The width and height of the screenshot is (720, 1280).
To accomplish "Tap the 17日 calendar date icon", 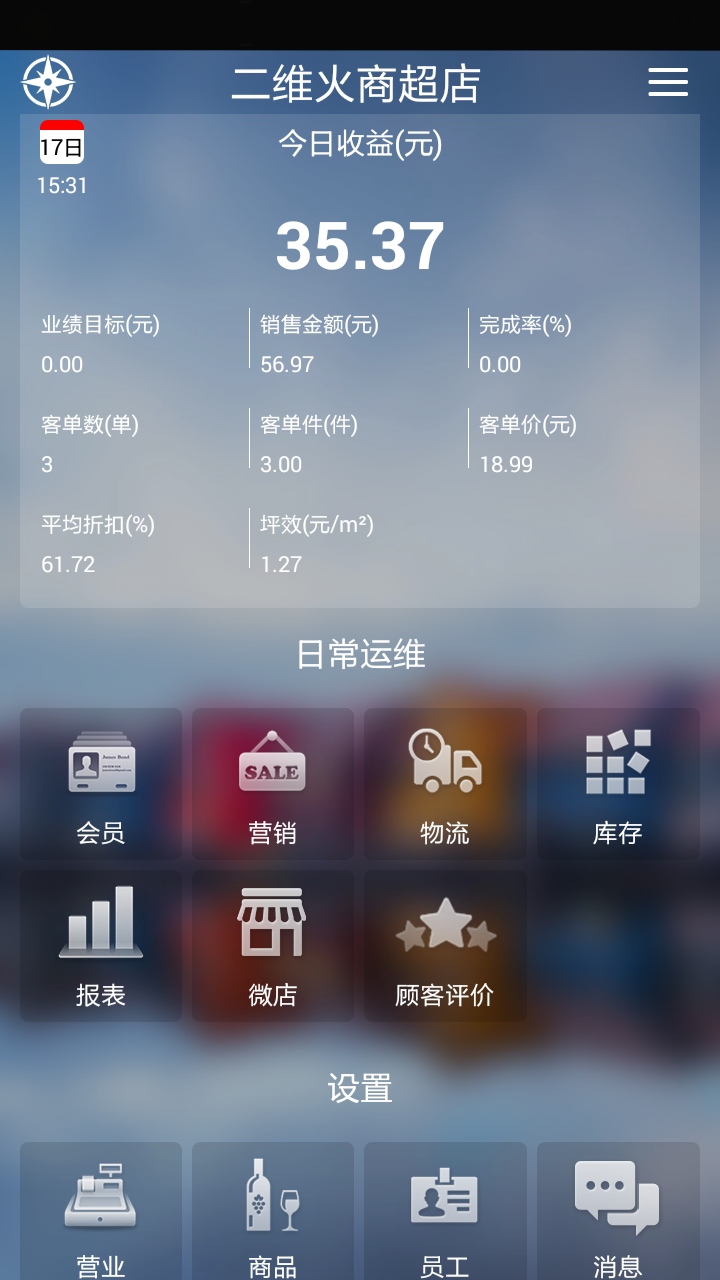I will 62,143.
